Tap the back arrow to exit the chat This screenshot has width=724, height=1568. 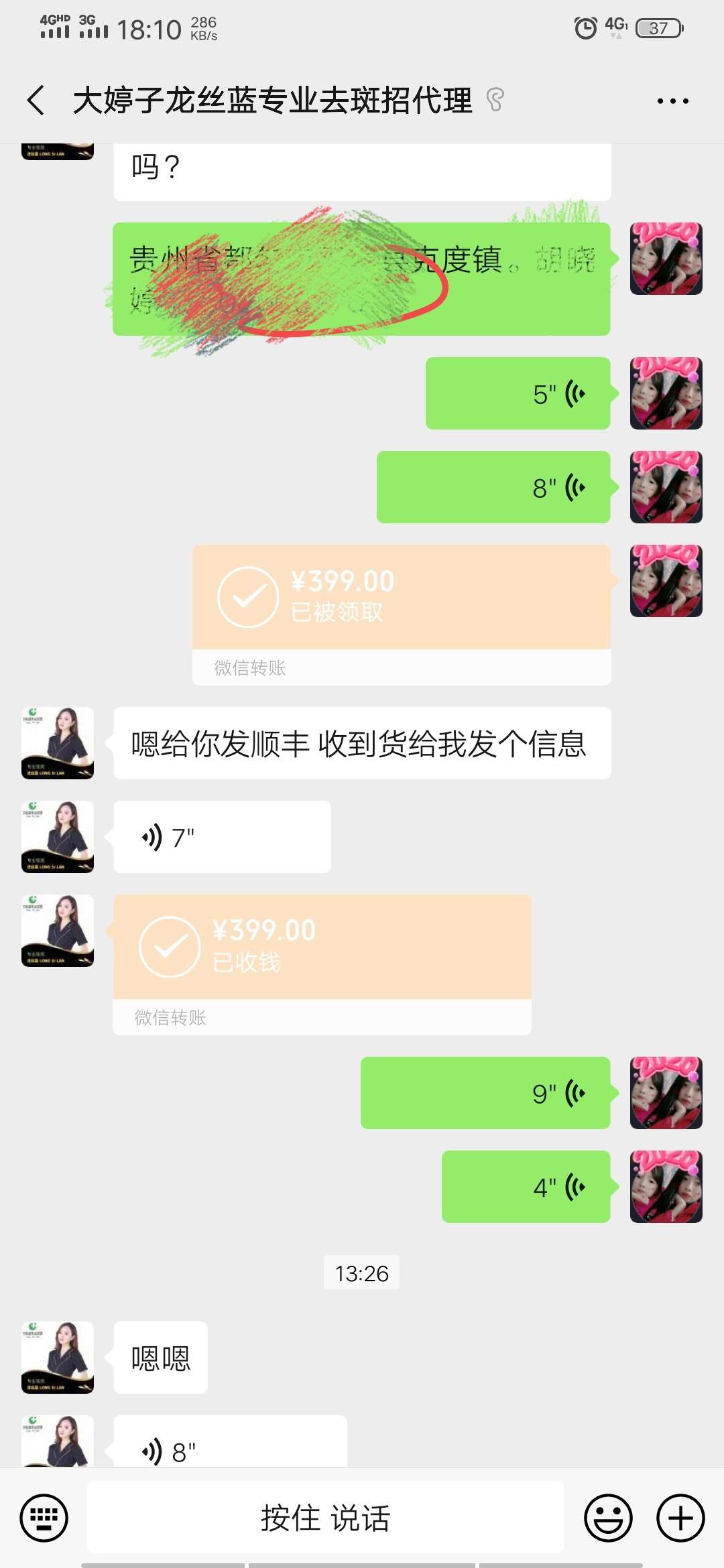(35, 101)
